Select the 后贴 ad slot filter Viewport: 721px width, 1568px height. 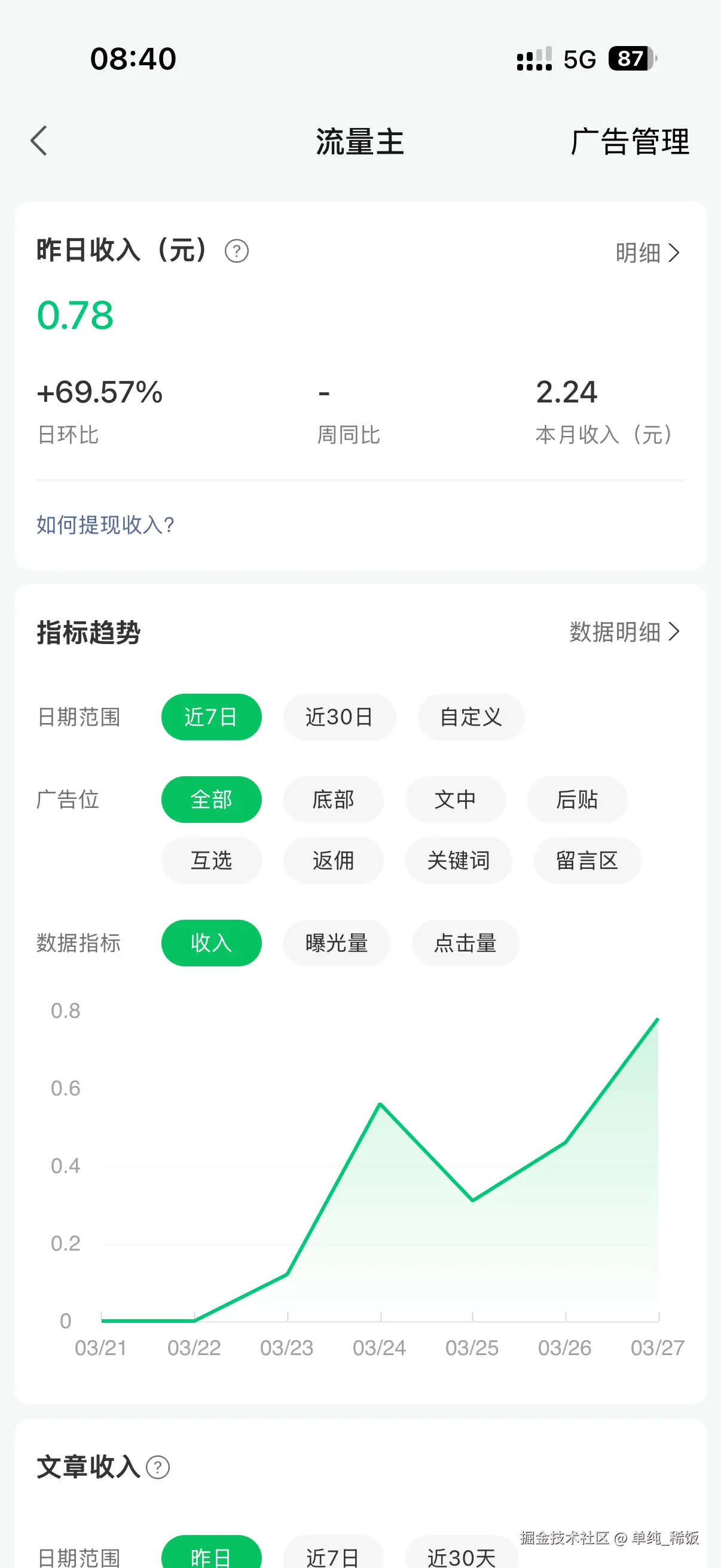point(577,800)
